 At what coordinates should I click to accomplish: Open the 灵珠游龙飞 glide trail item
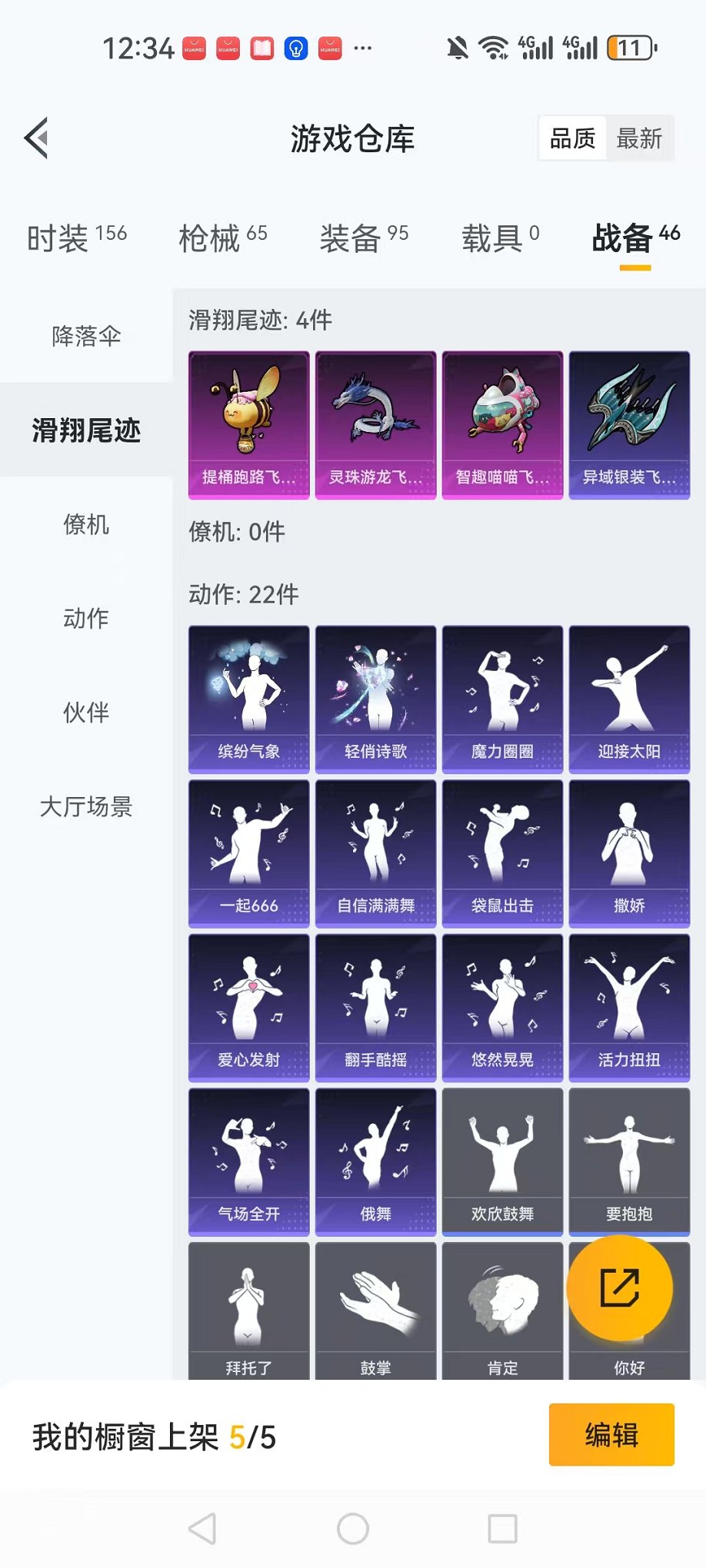tap(375, 425)
